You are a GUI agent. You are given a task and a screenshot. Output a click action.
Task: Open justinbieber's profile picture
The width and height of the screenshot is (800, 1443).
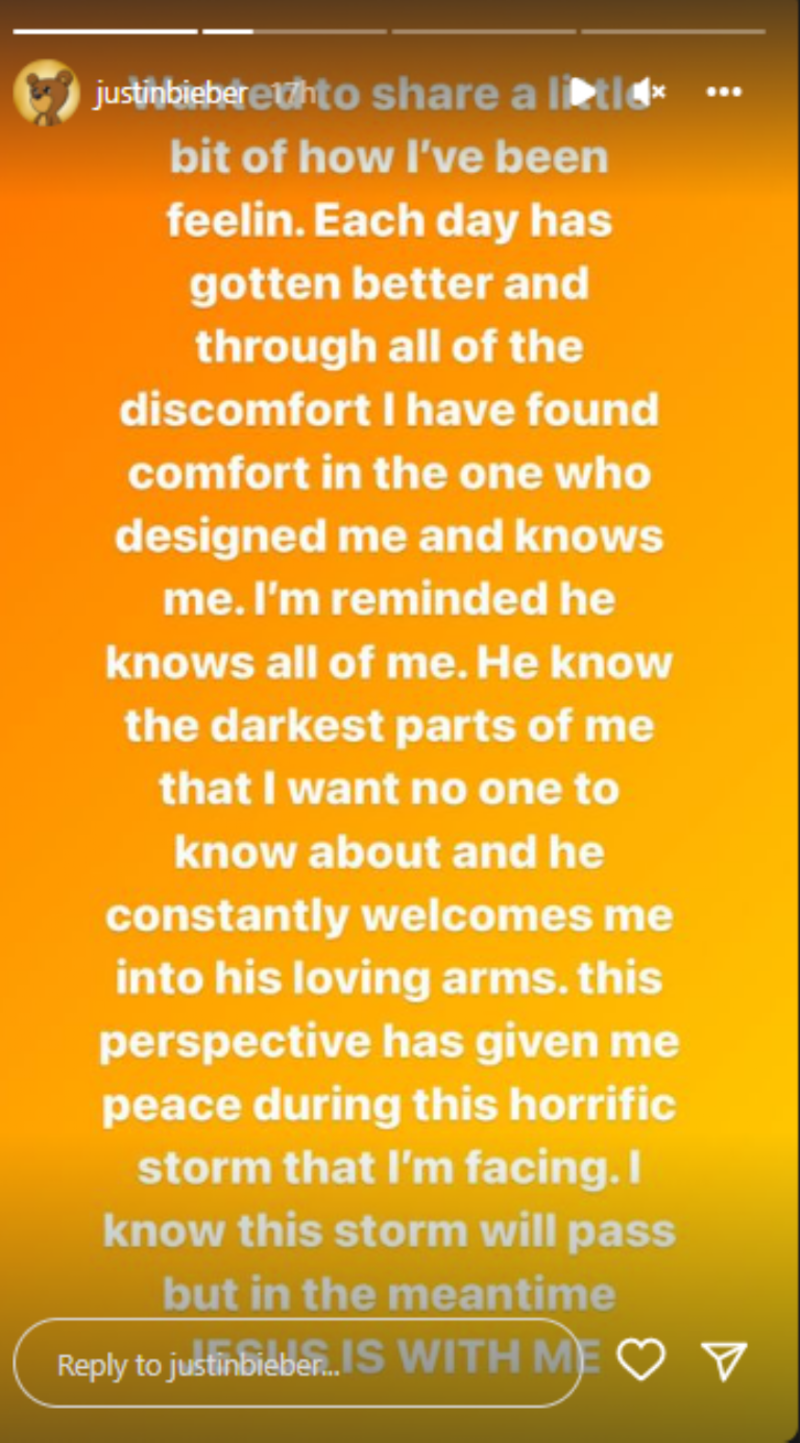tap(46, 93)
